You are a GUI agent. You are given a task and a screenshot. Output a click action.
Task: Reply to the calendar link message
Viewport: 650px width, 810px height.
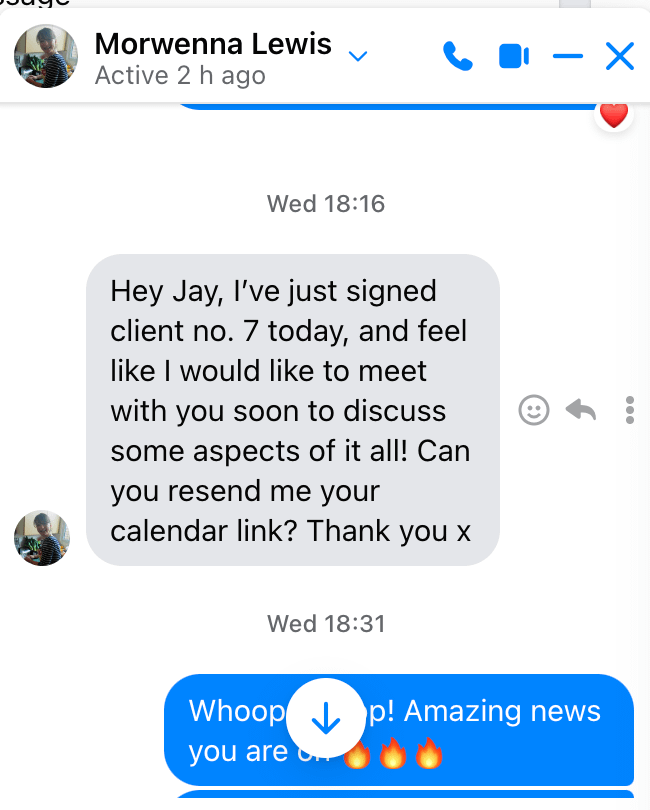(x=581, y=410)
